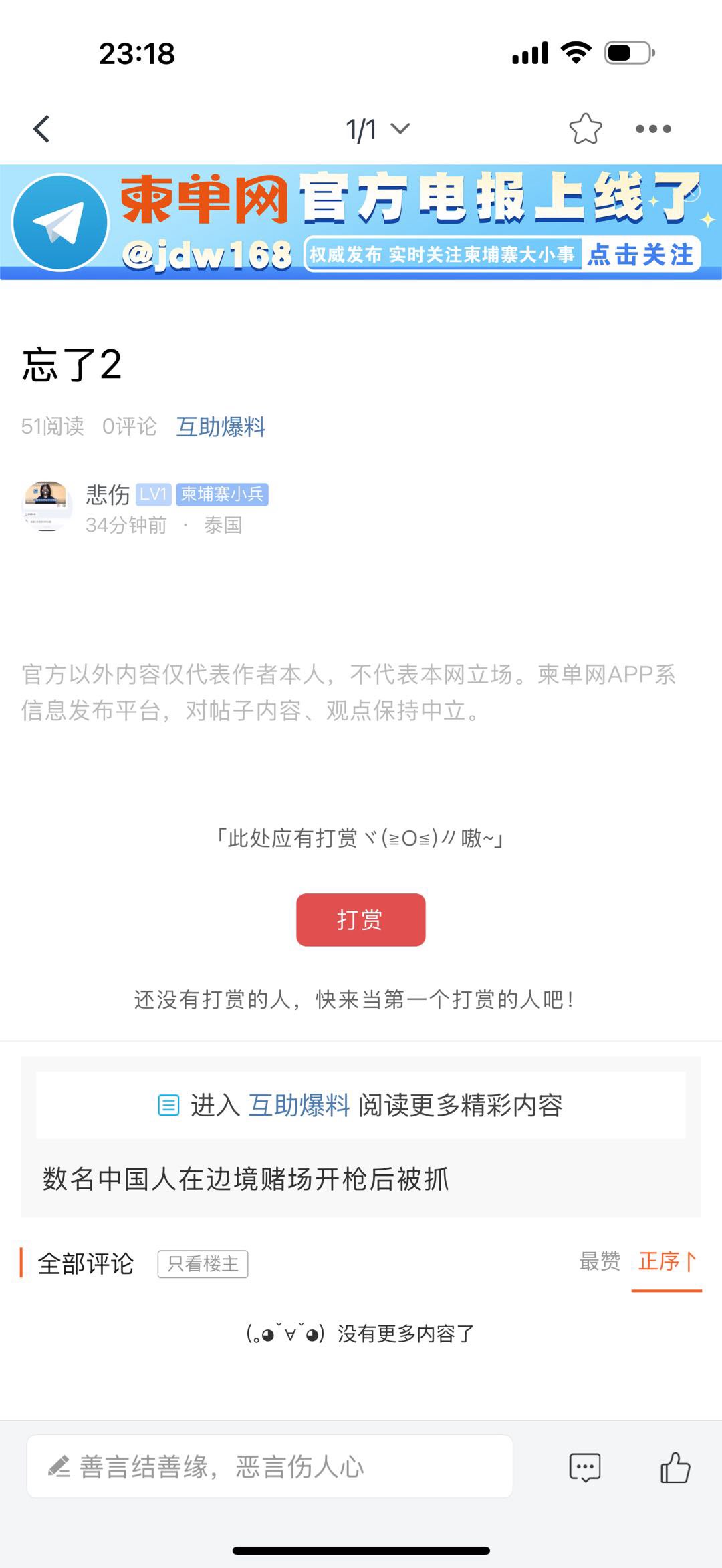Expand the 1/1 page selector
This screenshot has height=1568, width=722.
(377, 129)
